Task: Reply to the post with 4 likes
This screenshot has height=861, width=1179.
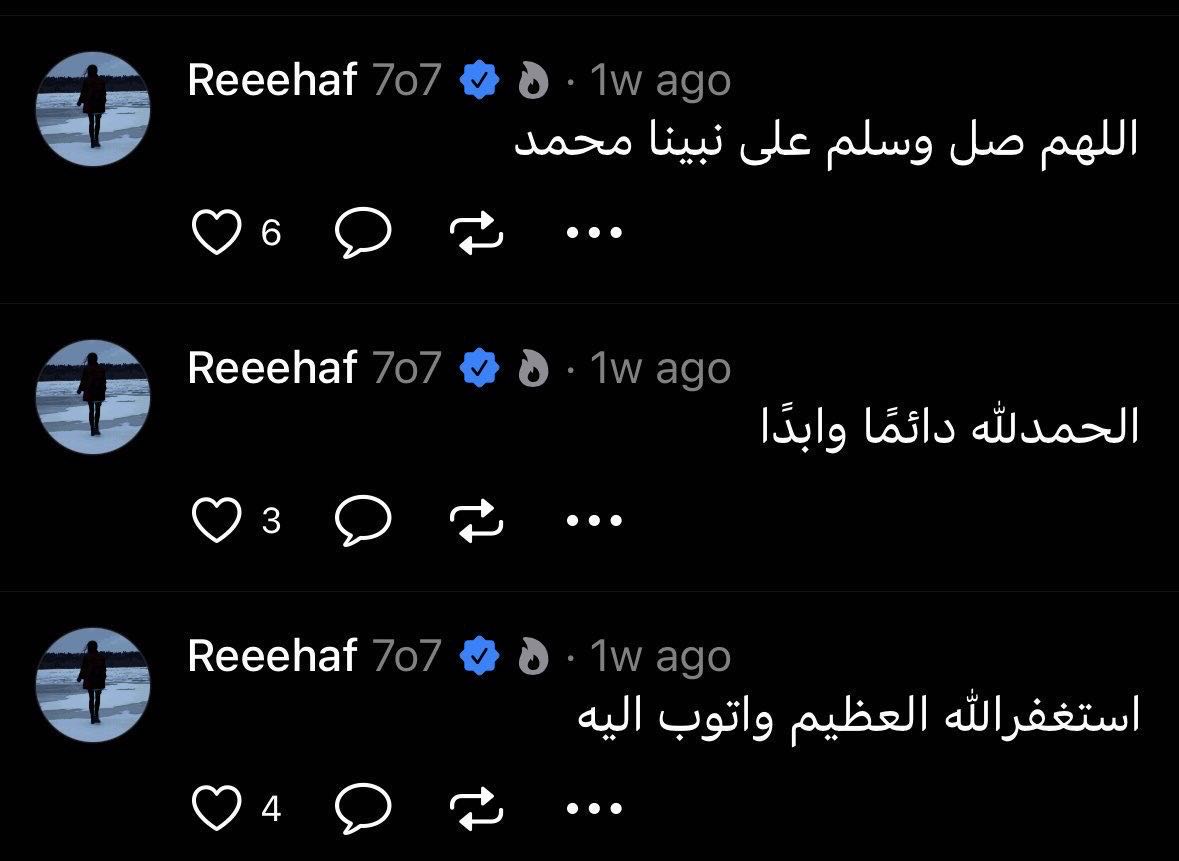Action: click(x=361, y=808)
